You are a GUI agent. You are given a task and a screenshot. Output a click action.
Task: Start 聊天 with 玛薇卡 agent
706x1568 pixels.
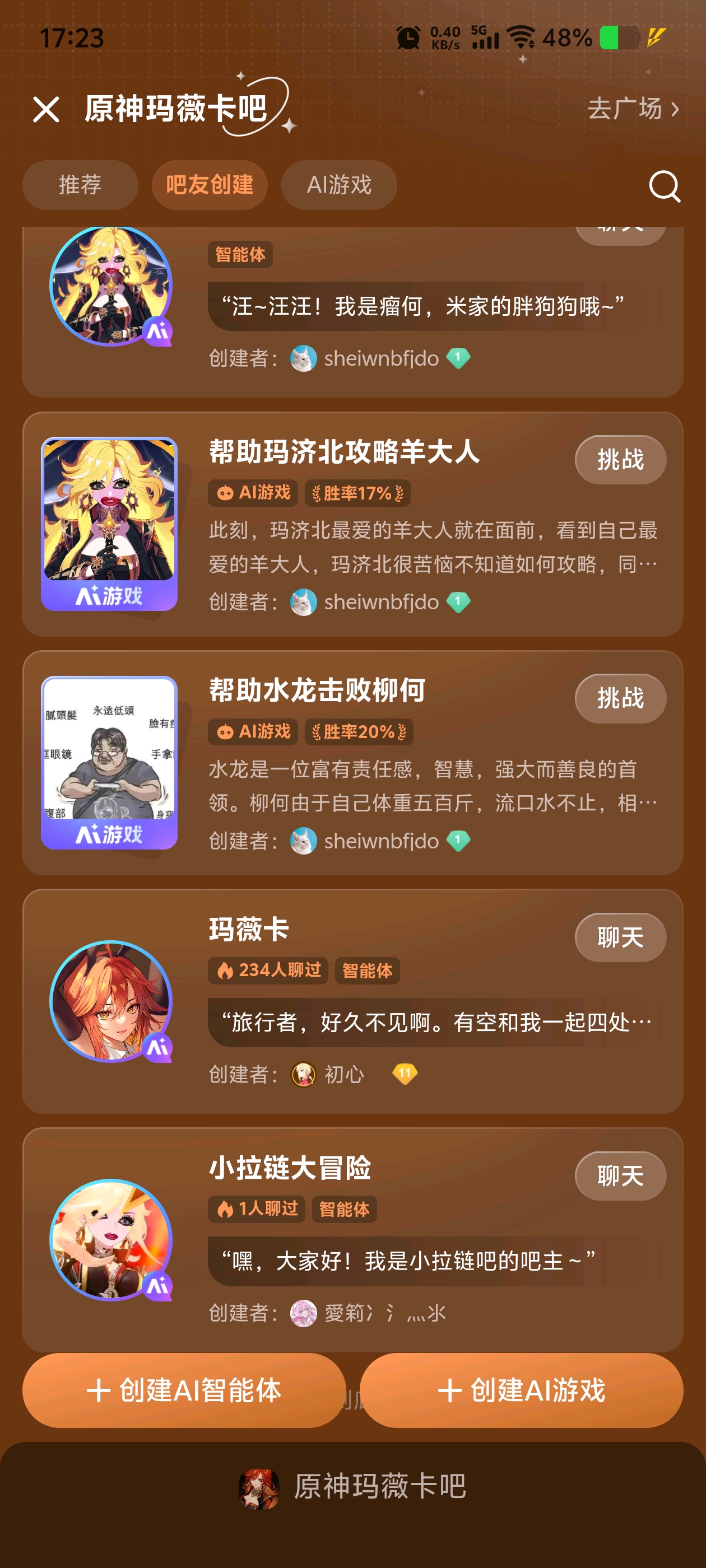tap(620, 937)
